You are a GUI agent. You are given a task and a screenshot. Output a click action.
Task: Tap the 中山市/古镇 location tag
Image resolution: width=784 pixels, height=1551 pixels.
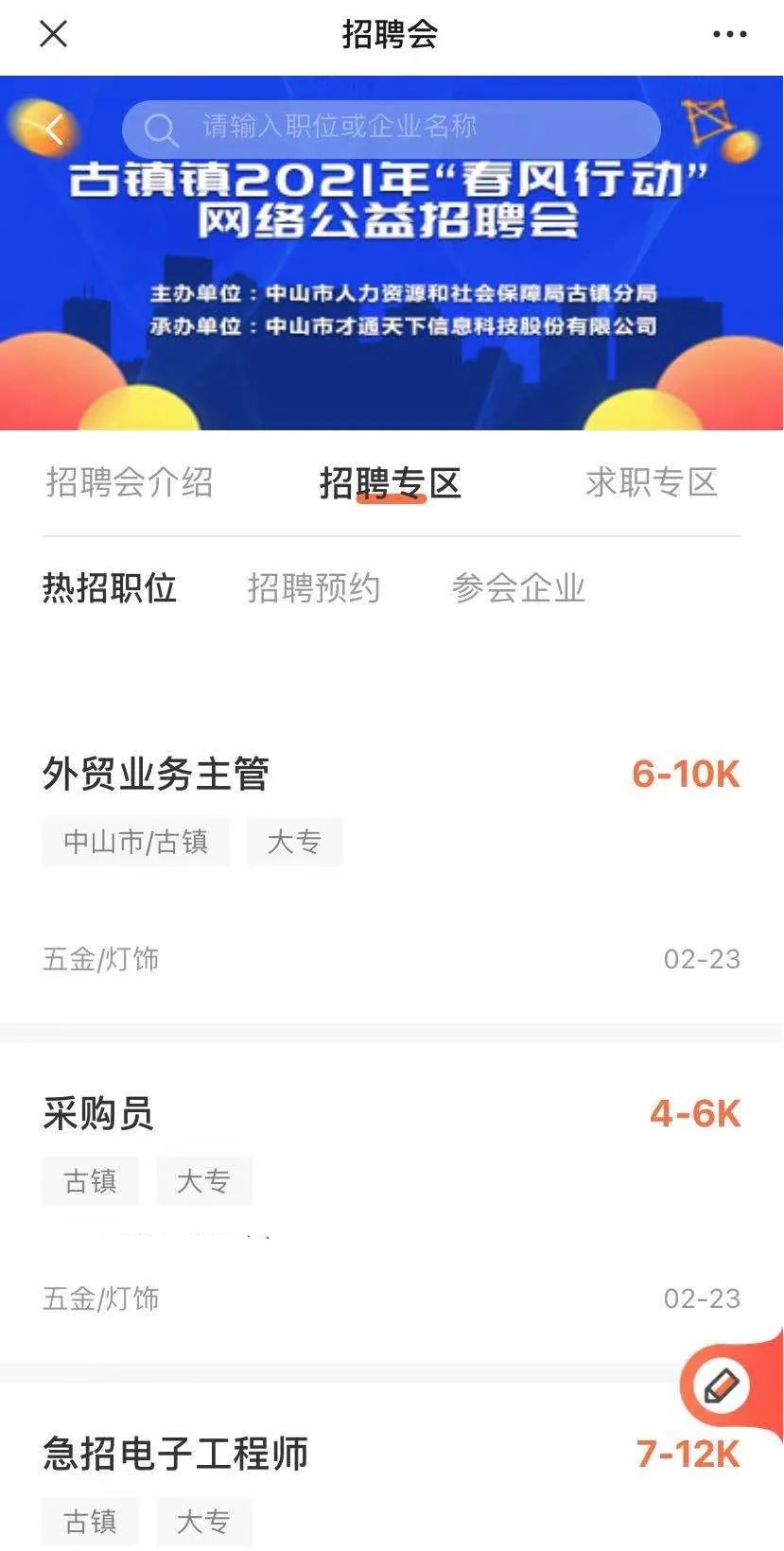pyautogui.click(x=134, y=841)
